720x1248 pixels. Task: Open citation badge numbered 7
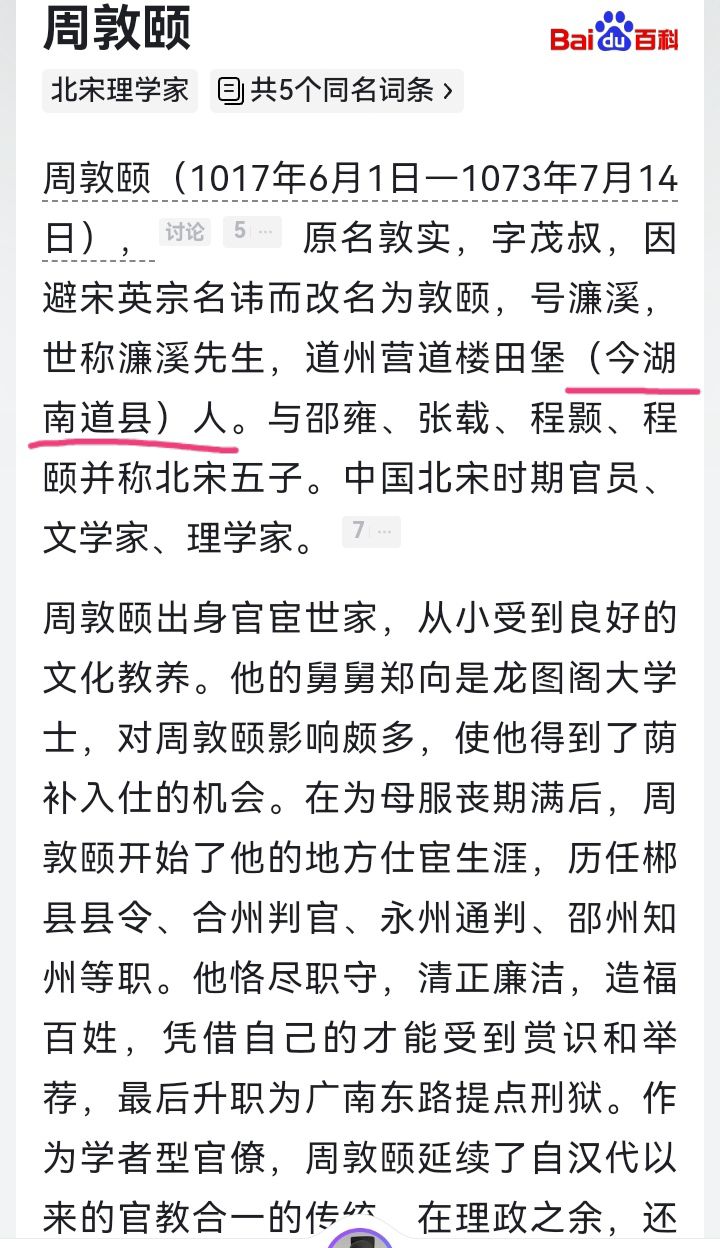click(371, 532)
